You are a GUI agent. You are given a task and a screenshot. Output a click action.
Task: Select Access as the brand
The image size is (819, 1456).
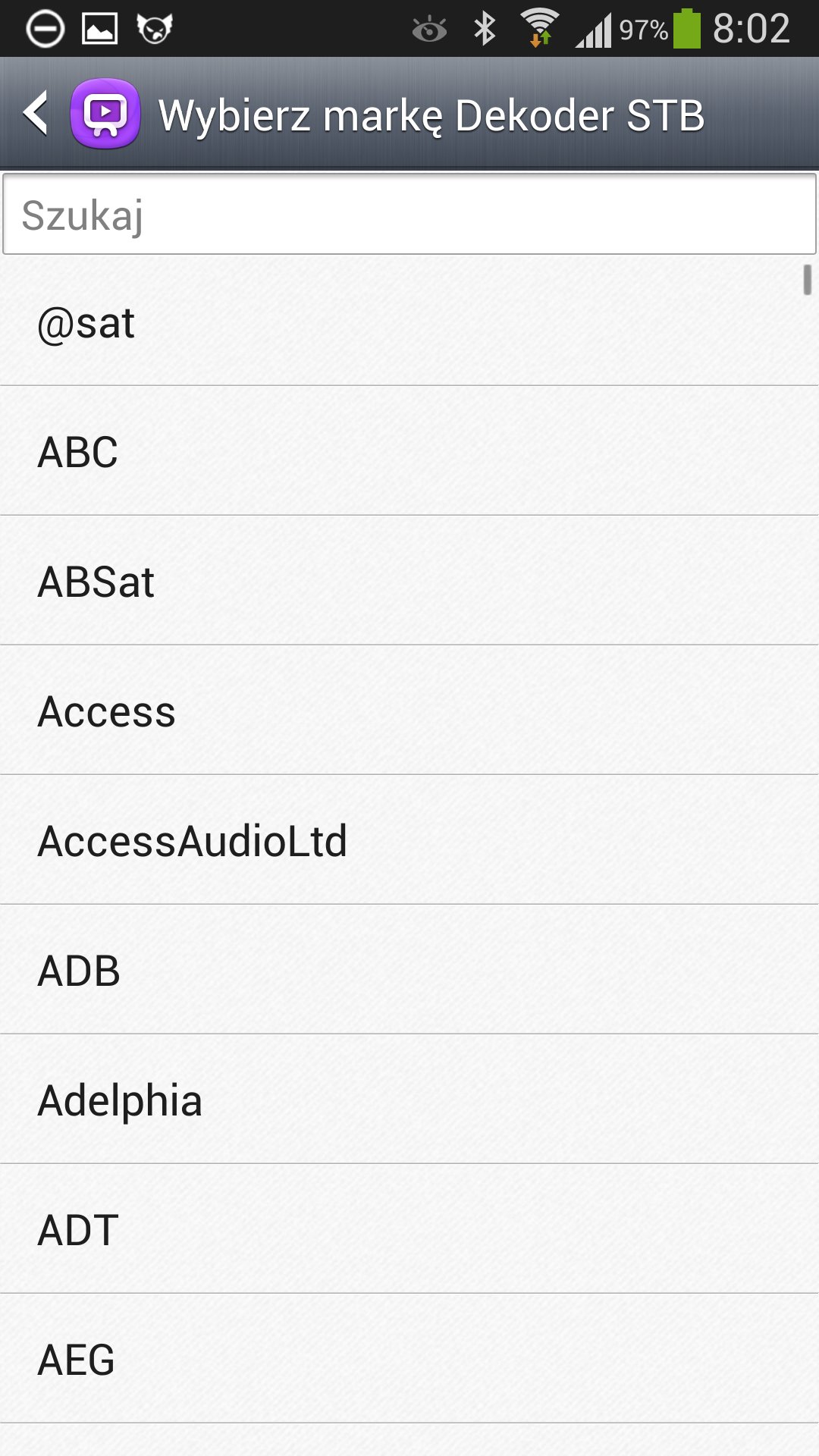point(409,711)
